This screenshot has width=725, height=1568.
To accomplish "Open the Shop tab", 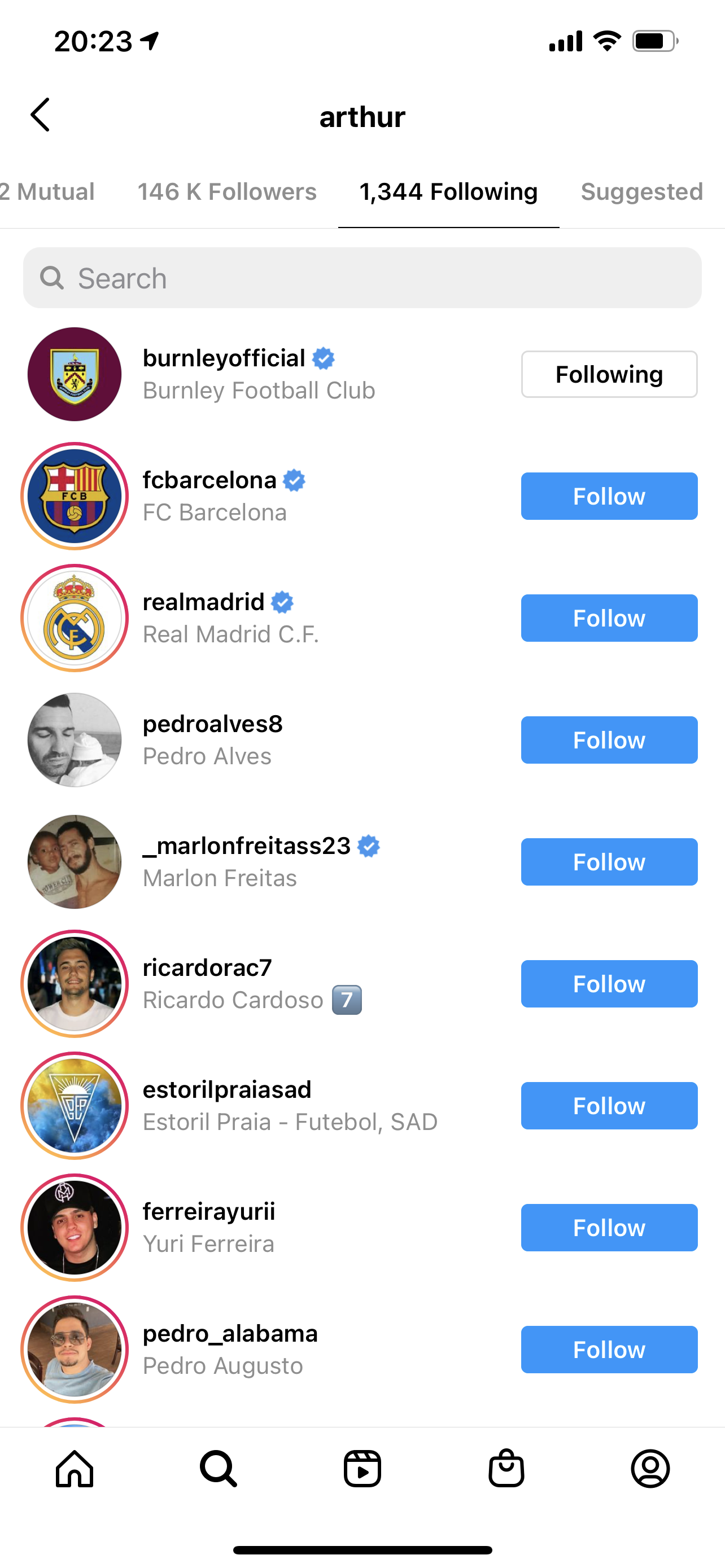I will click(506, 1469).
